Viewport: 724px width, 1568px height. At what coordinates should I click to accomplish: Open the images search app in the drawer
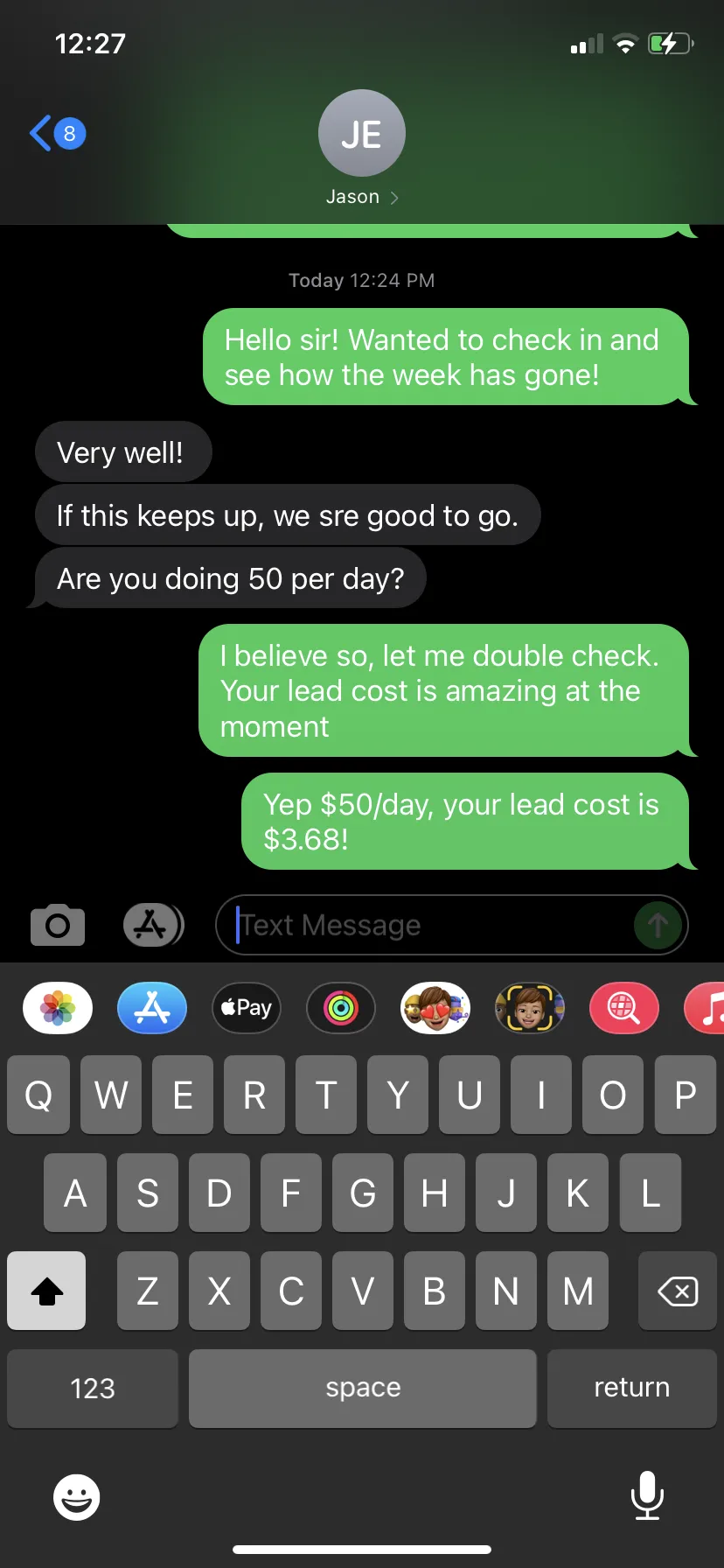tap(624, 1008)
